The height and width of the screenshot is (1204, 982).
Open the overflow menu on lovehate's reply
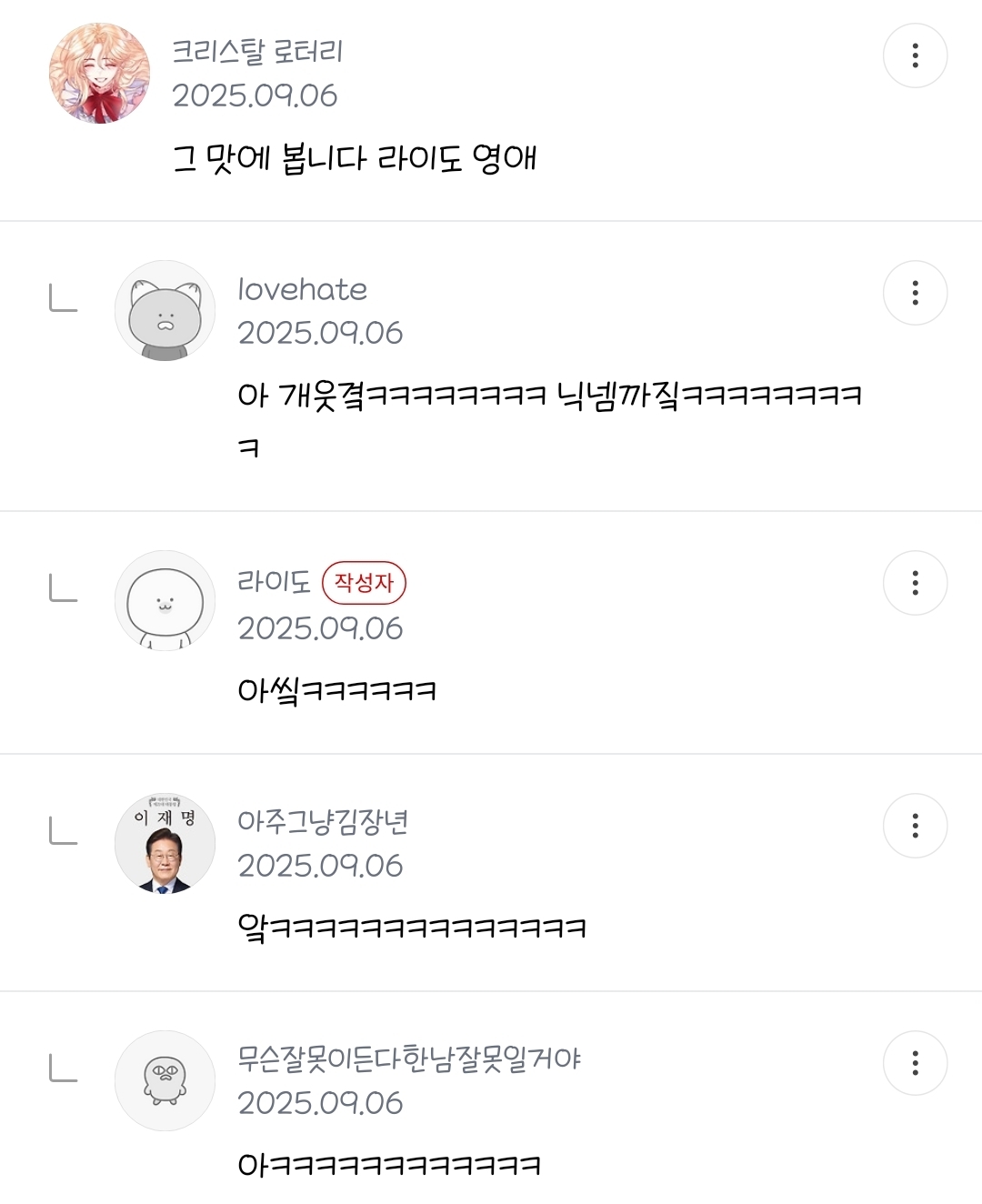tap(915, 293)
